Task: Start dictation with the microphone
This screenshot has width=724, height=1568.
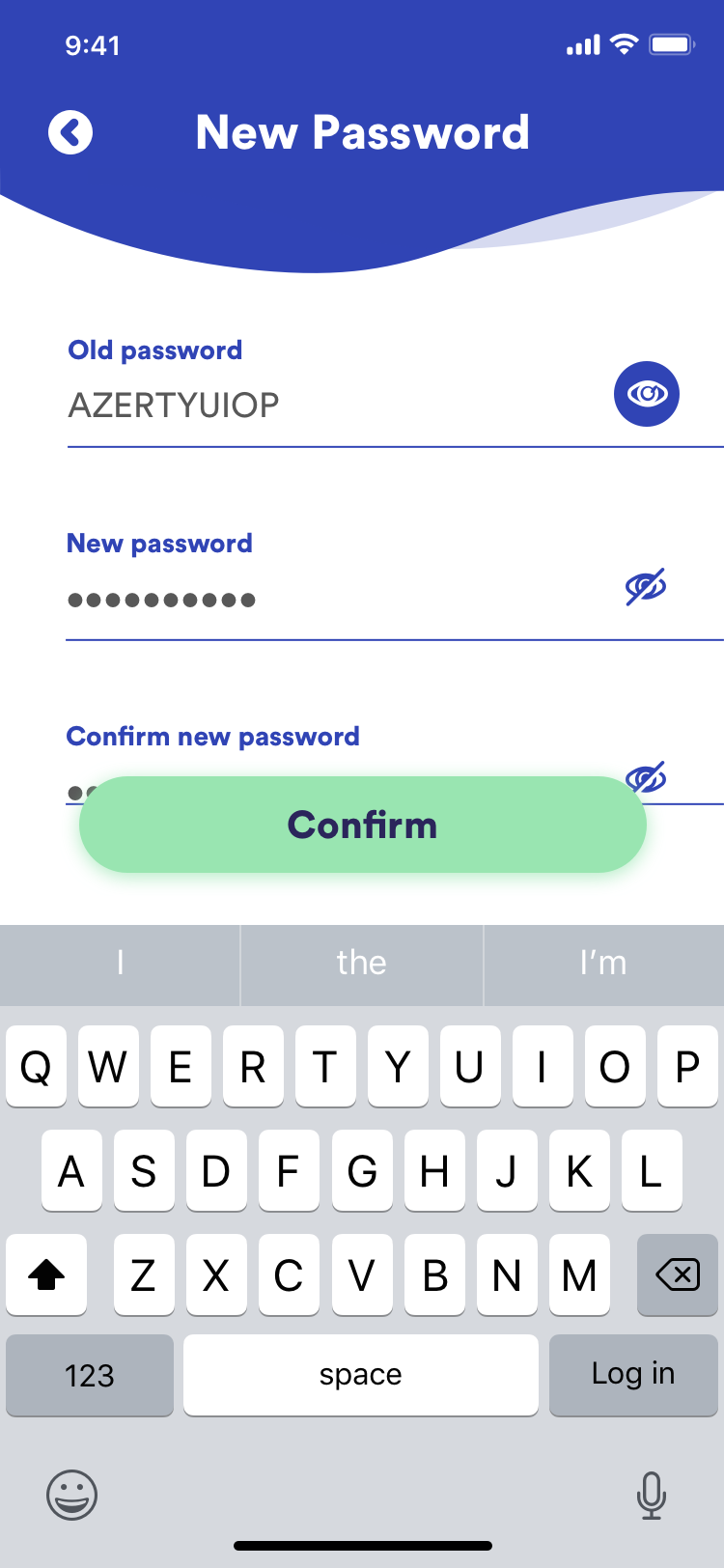Action: point(652,1495)
